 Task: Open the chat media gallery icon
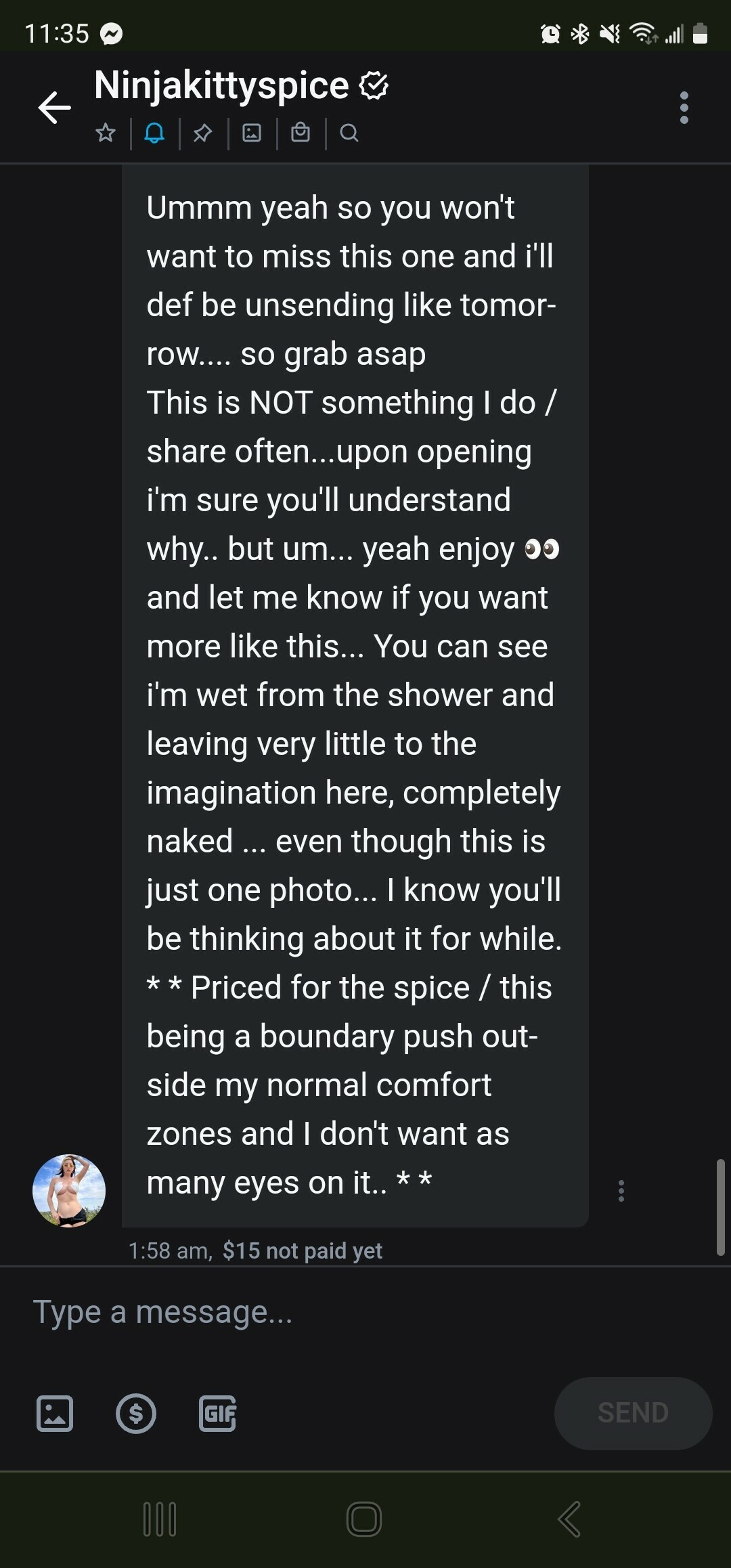pyautogui.click(x=252, y=133)
